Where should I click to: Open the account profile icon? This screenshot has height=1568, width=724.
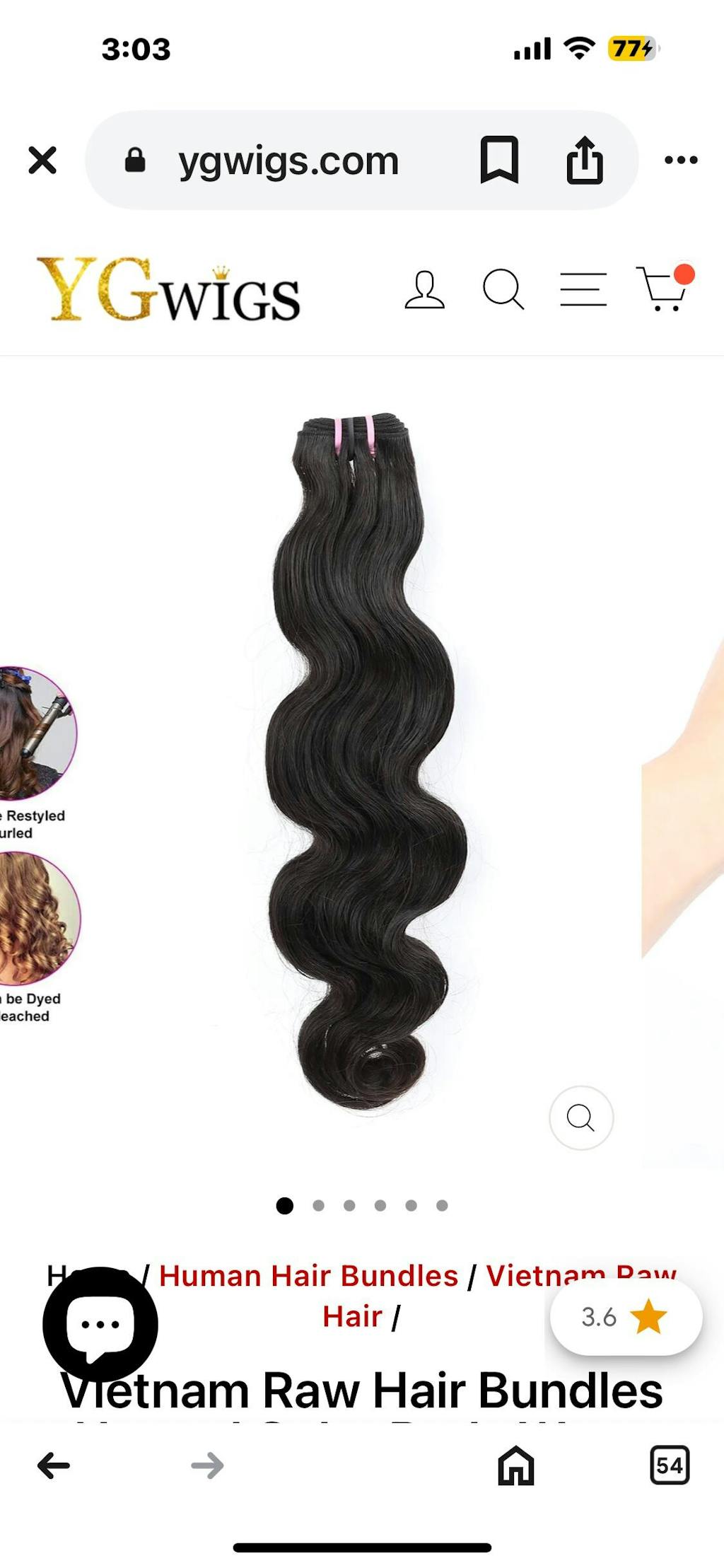coord(424,290)
